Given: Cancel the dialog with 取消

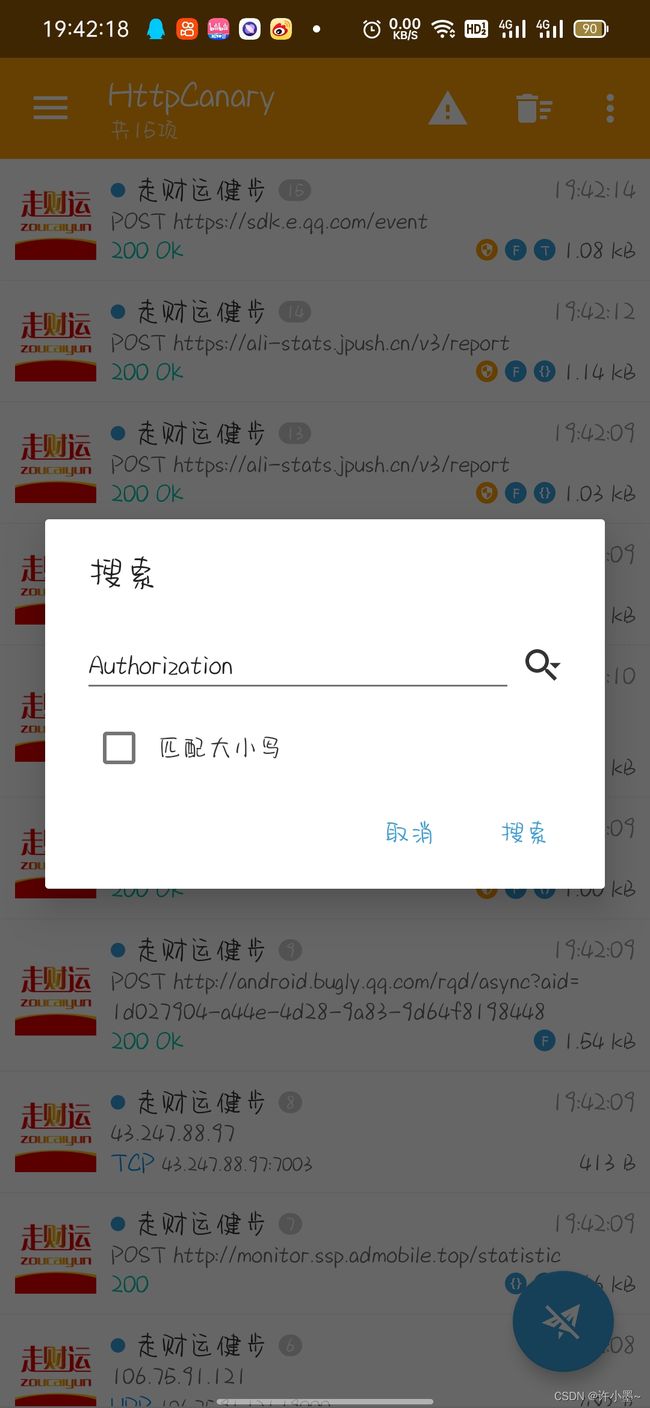Looking at the screenshot, I should 409,833.
